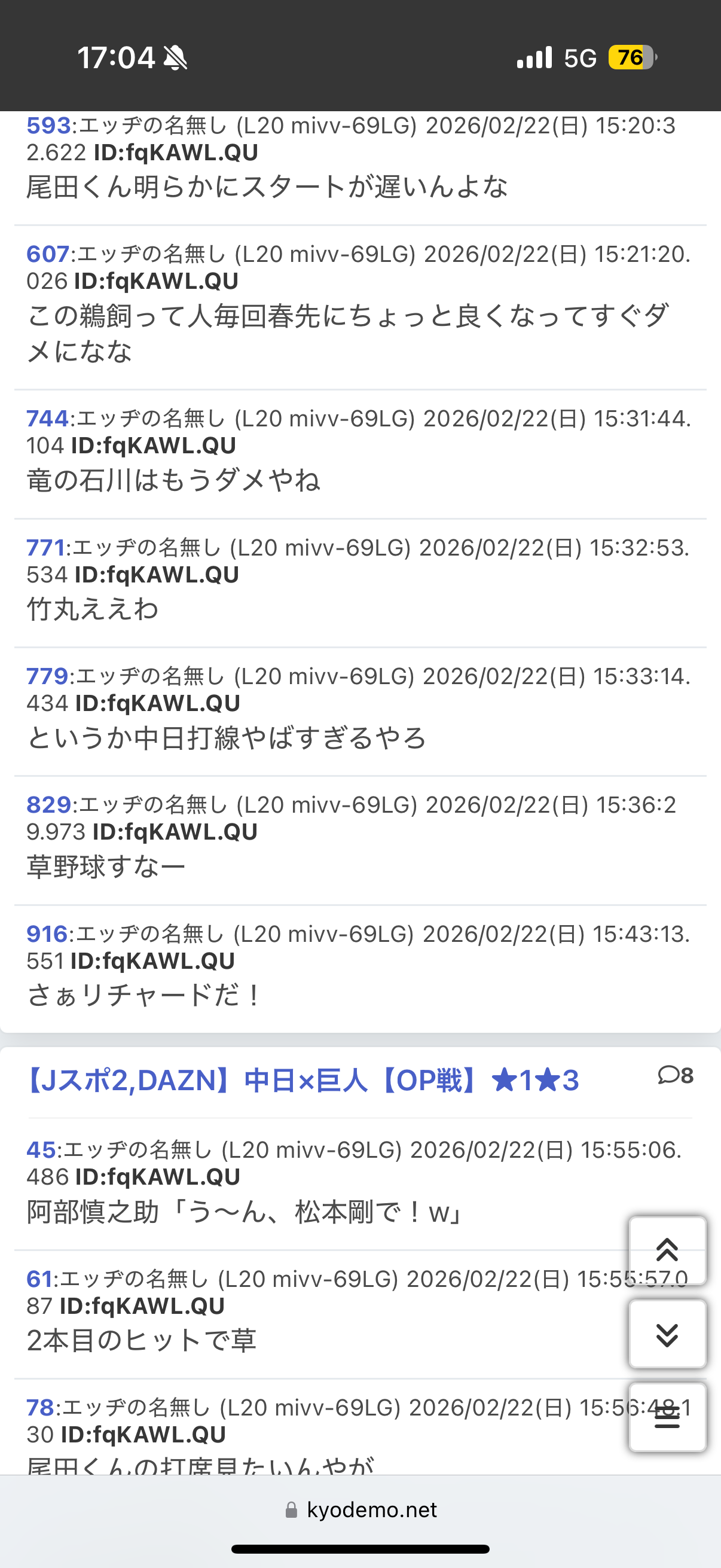The width and height of the screenshot is (721, 1568).
Task: Select post number 771 link
Action: click(x=45, y=548)
